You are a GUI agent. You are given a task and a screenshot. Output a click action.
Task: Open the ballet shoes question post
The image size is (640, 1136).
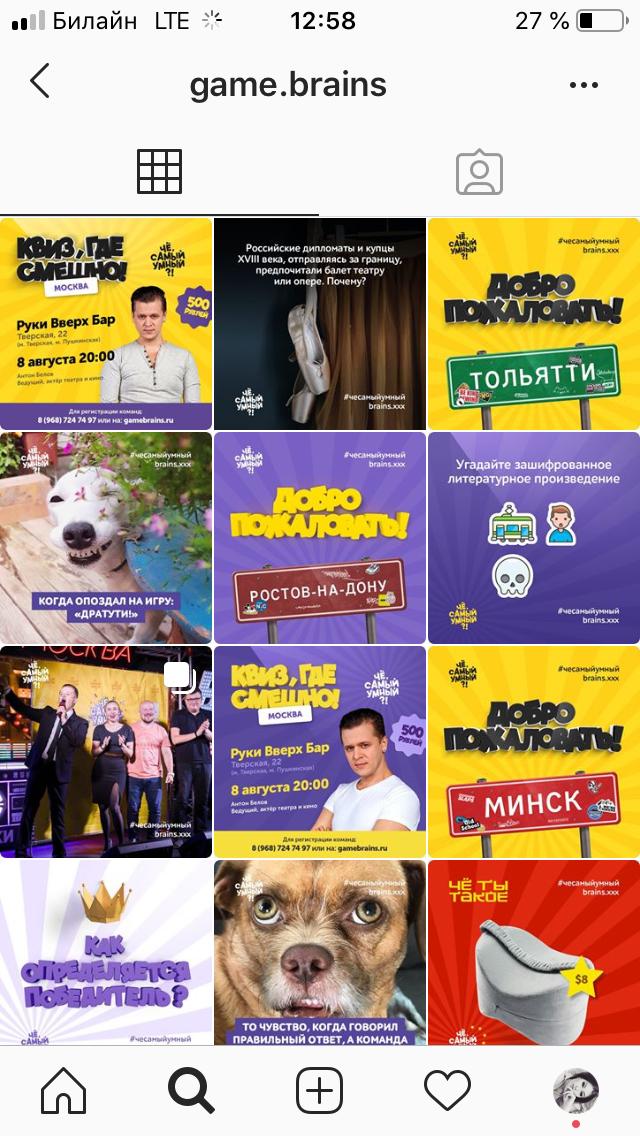pyautogui.click(x=320, y=324)
